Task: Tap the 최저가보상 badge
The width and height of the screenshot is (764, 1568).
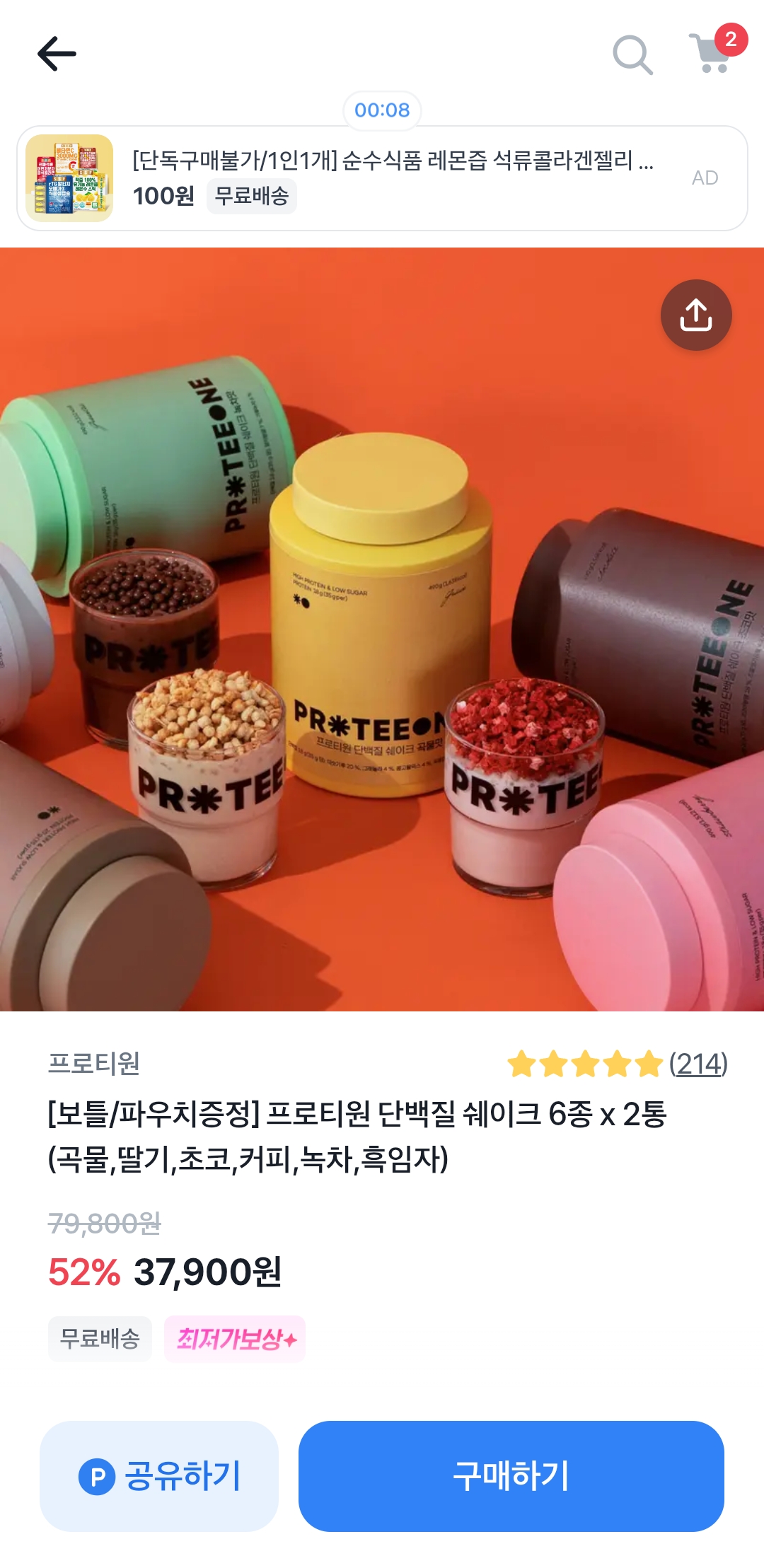Action: pos(235,1339)
